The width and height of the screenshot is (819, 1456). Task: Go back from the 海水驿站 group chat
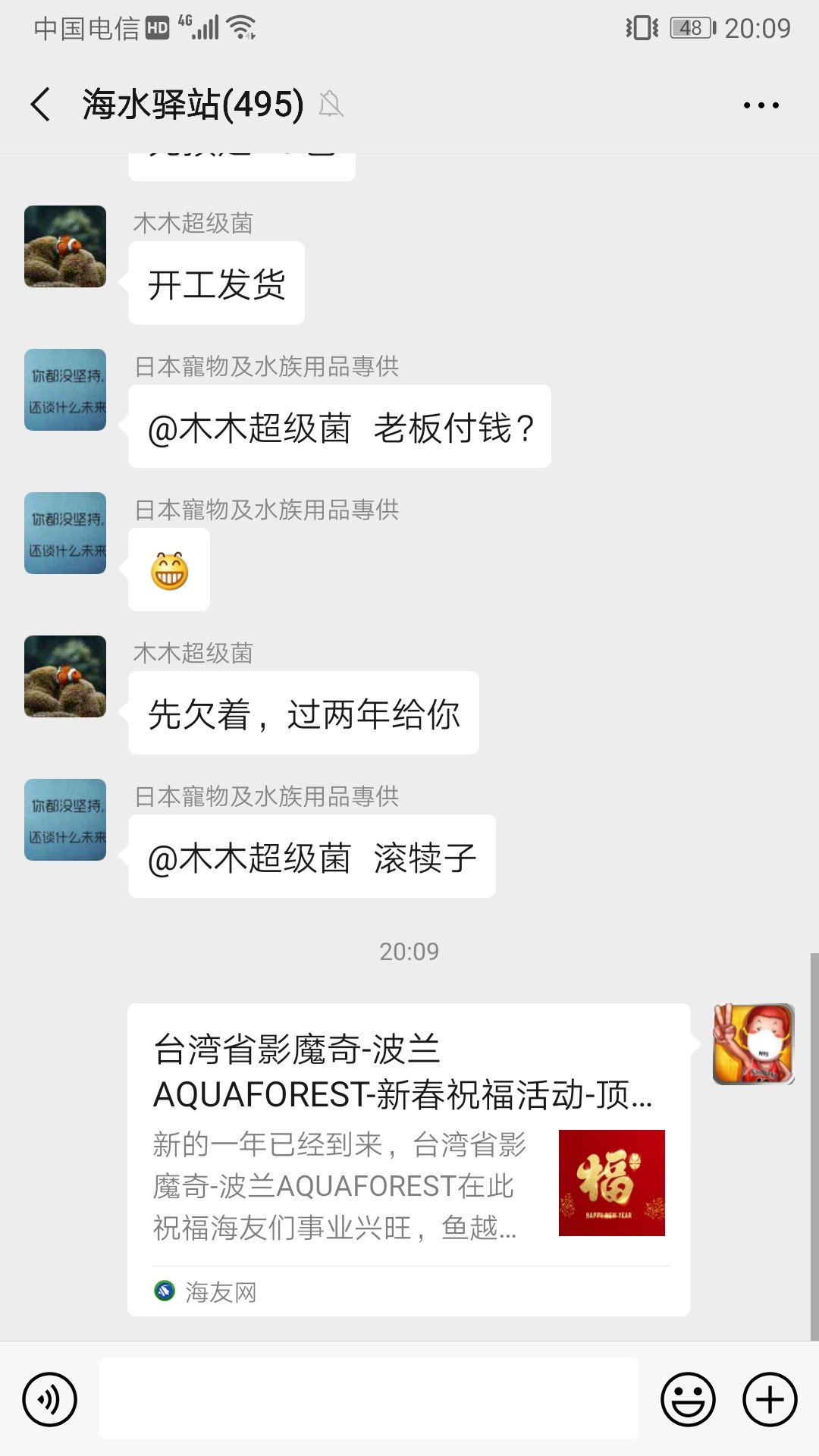coord(41,105)
